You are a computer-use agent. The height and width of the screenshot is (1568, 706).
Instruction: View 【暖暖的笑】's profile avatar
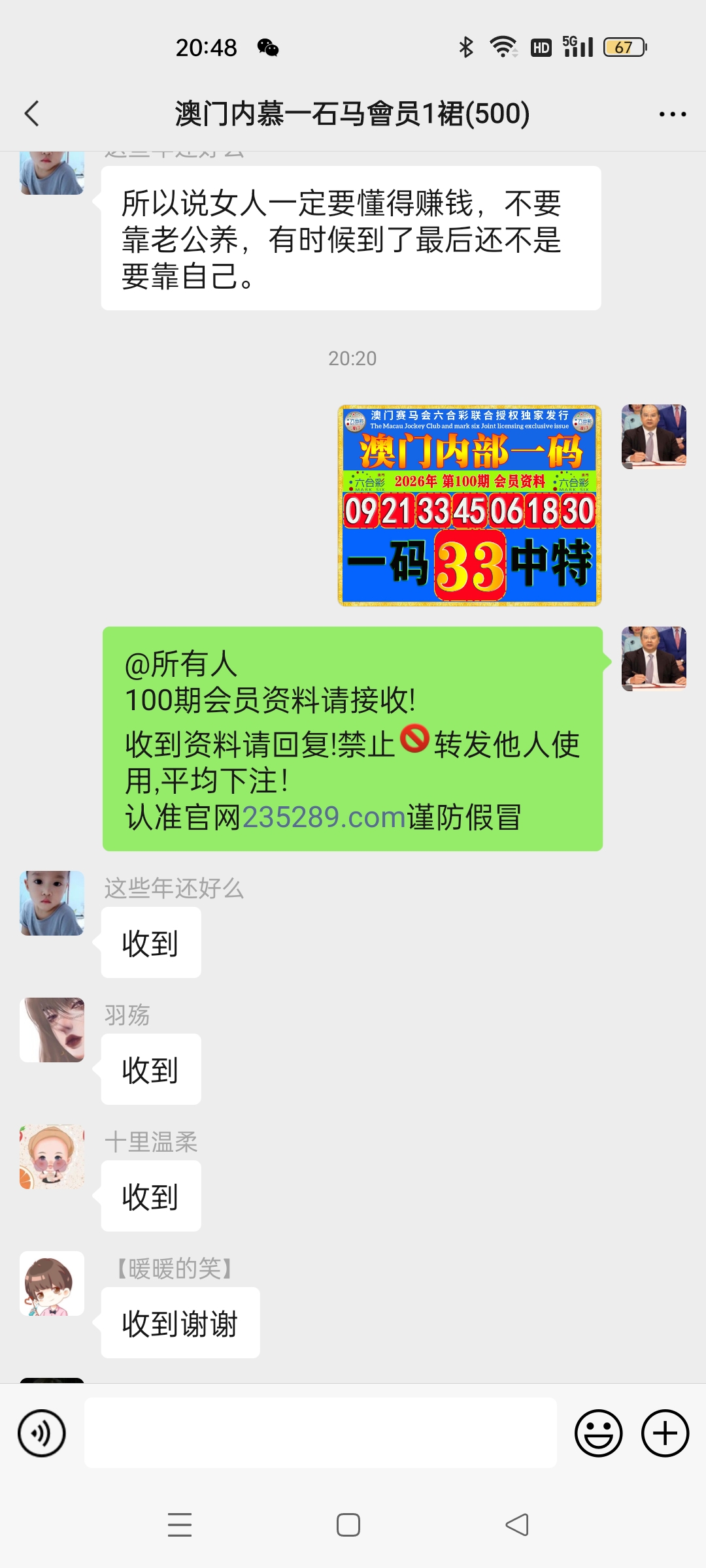tap(52, 1283)
